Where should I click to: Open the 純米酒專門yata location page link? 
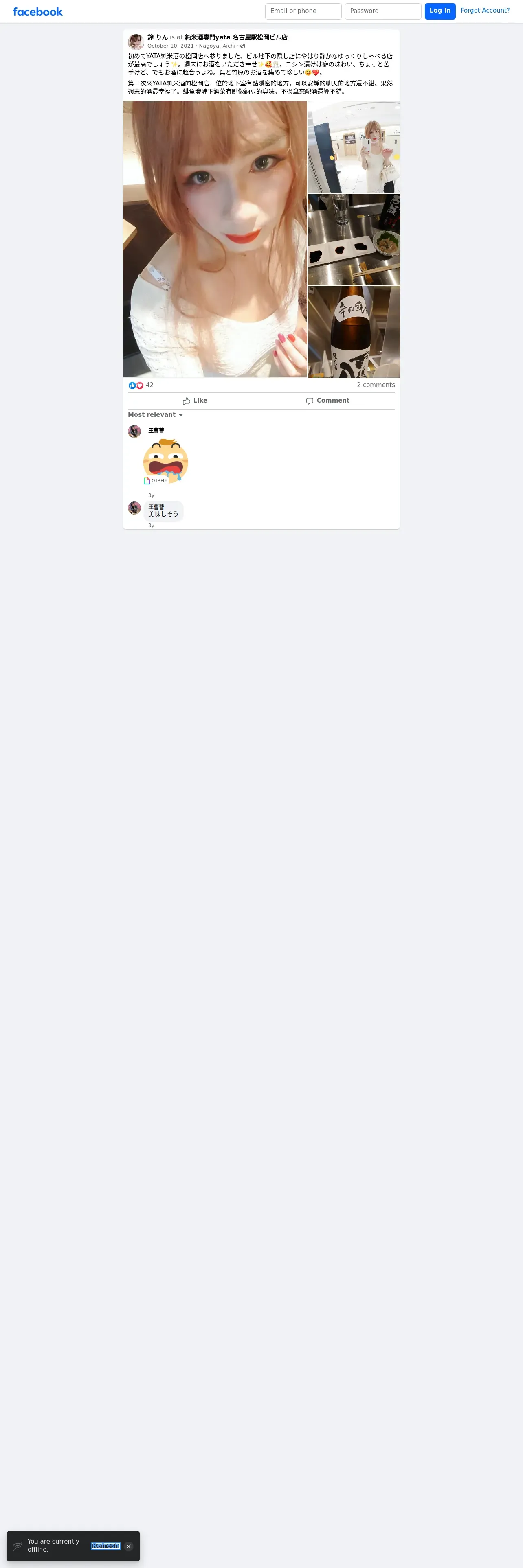(x=236, y=38)
